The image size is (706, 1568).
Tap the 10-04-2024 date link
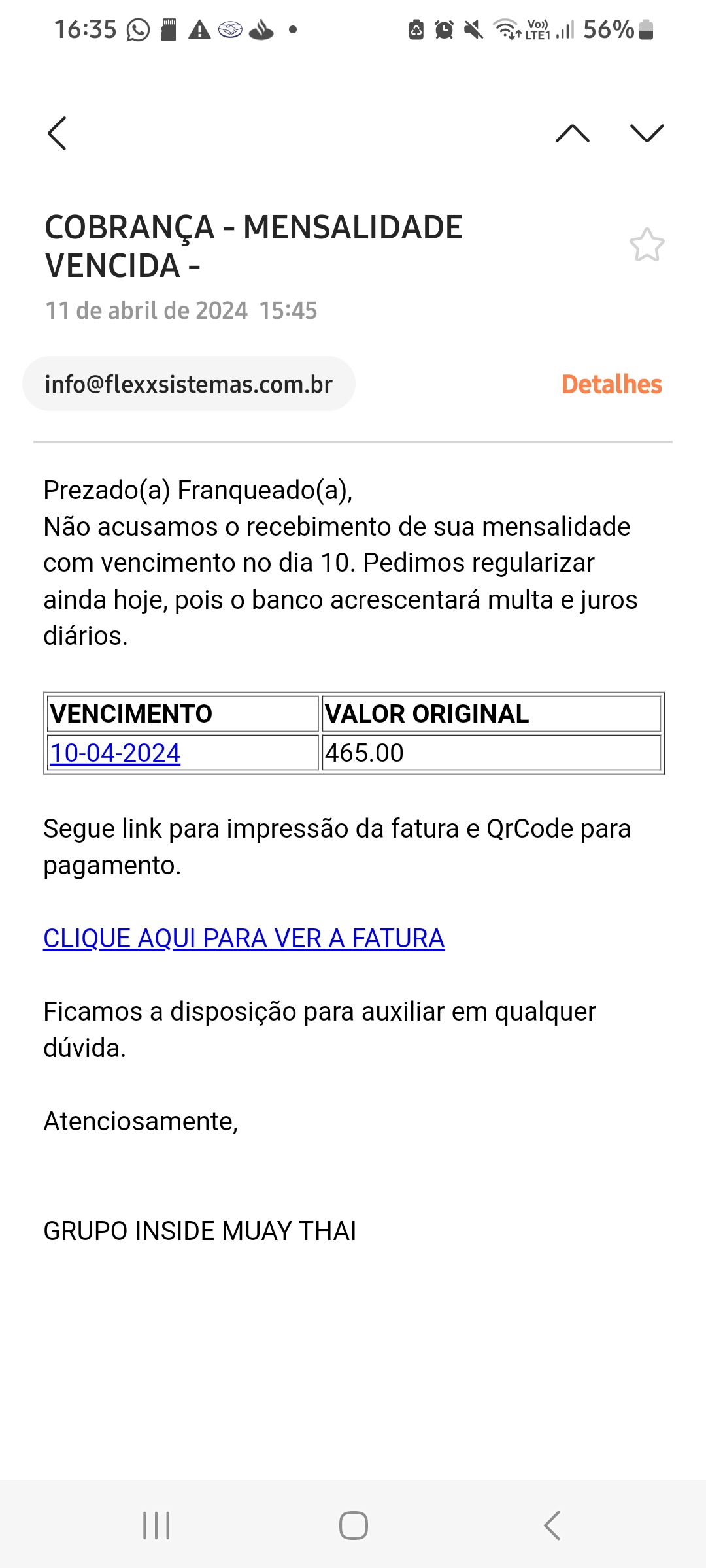coord(115,753)
